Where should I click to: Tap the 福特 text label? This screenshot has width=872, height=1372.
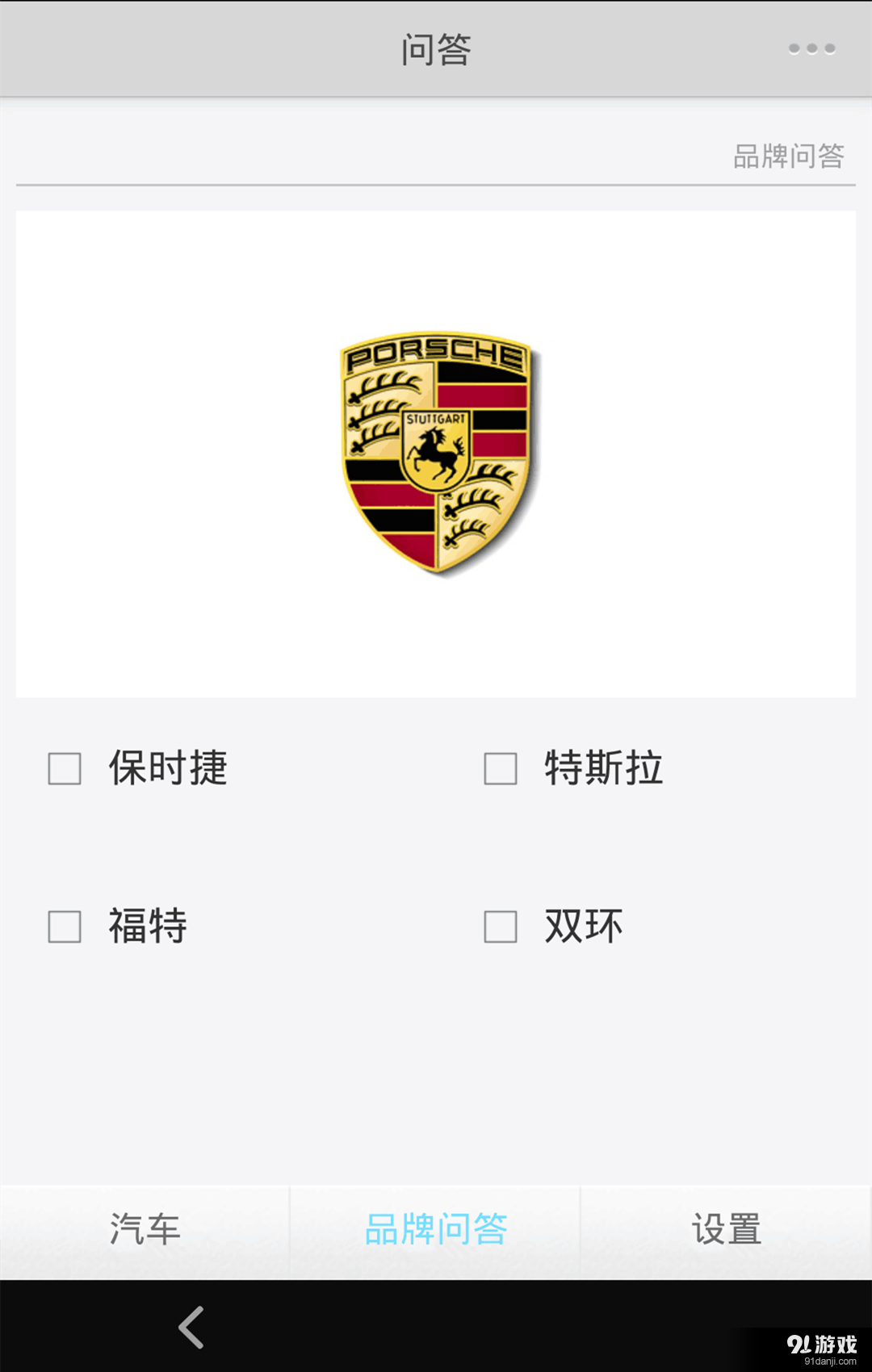pos(147,927)
